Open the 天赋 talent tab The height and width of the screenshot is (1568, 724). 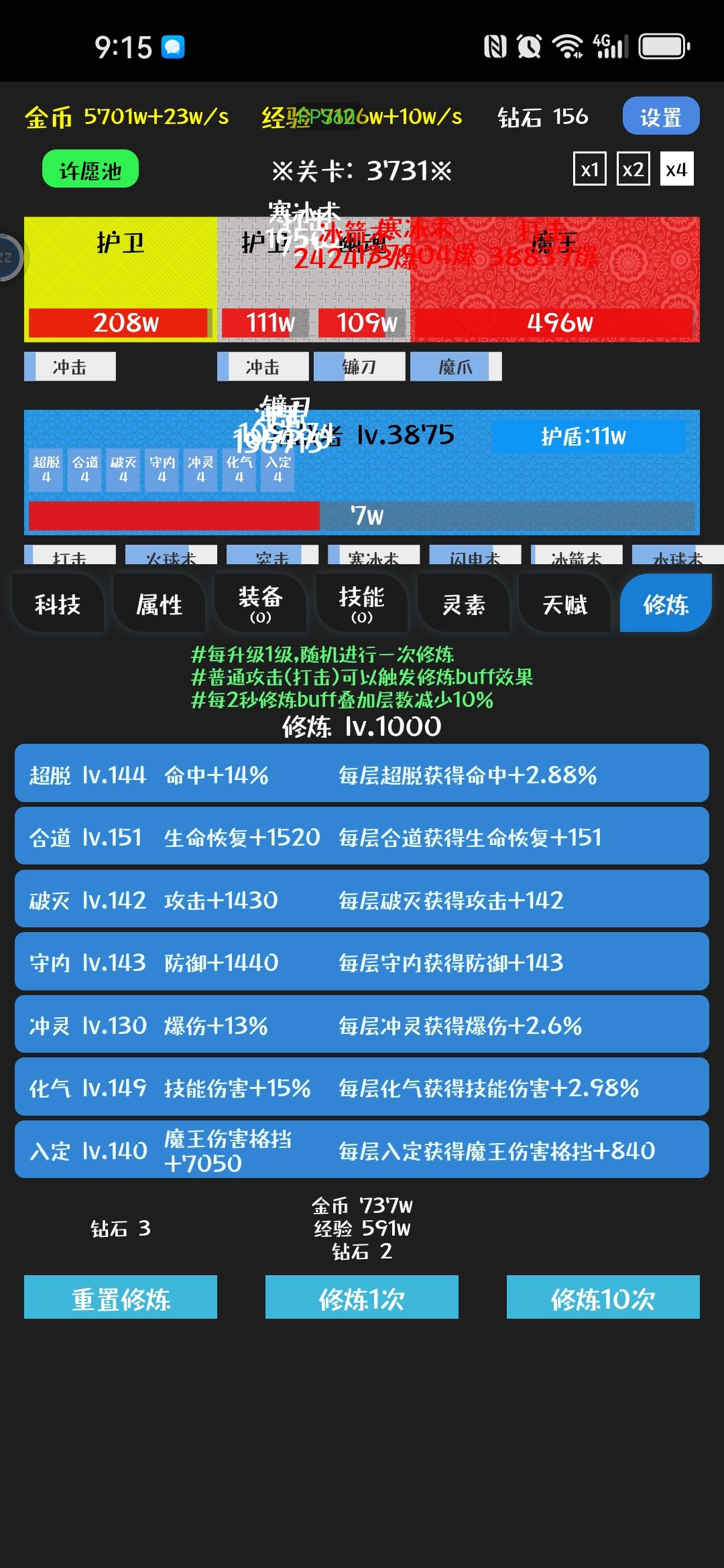pos(564,604)
